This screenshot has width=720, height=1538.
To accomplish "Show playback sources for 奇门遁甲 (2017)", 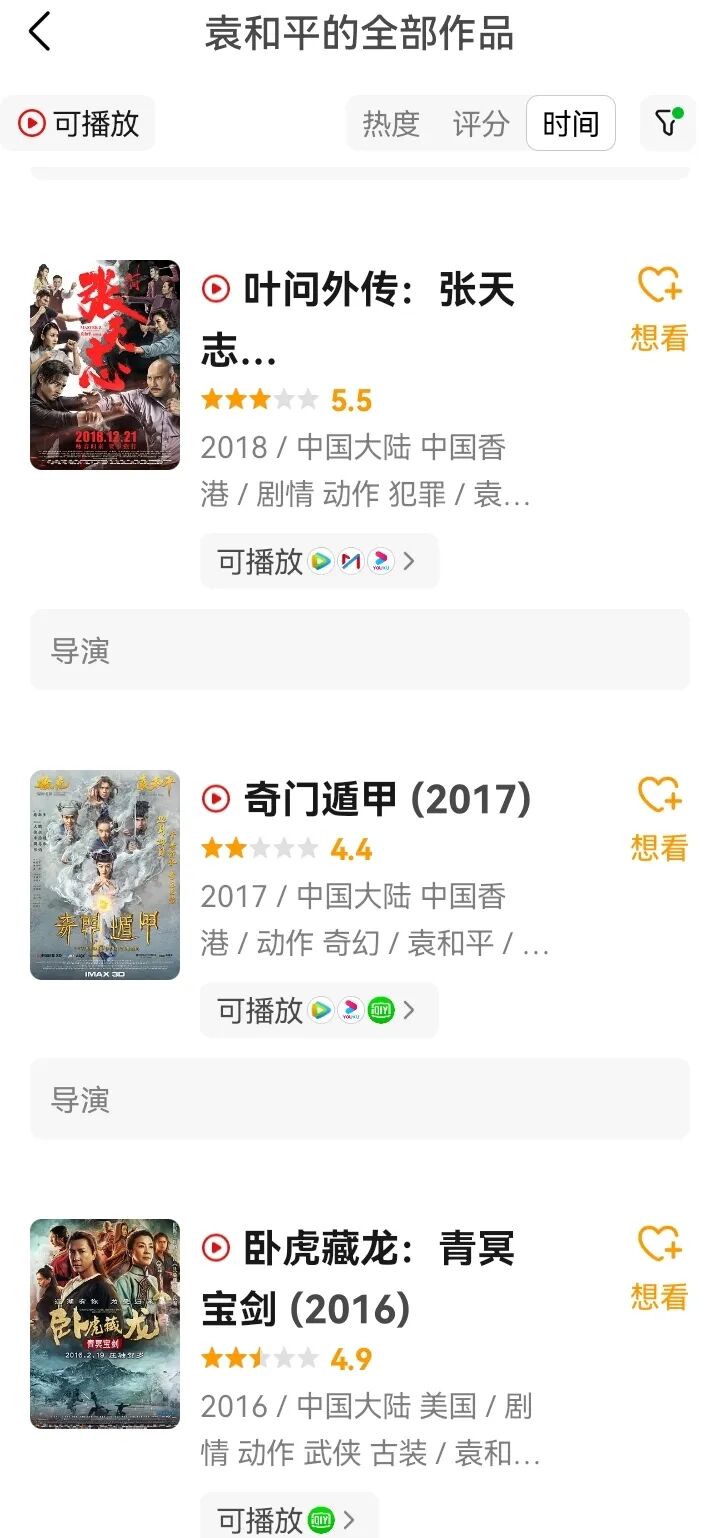I will point(319,1010).
